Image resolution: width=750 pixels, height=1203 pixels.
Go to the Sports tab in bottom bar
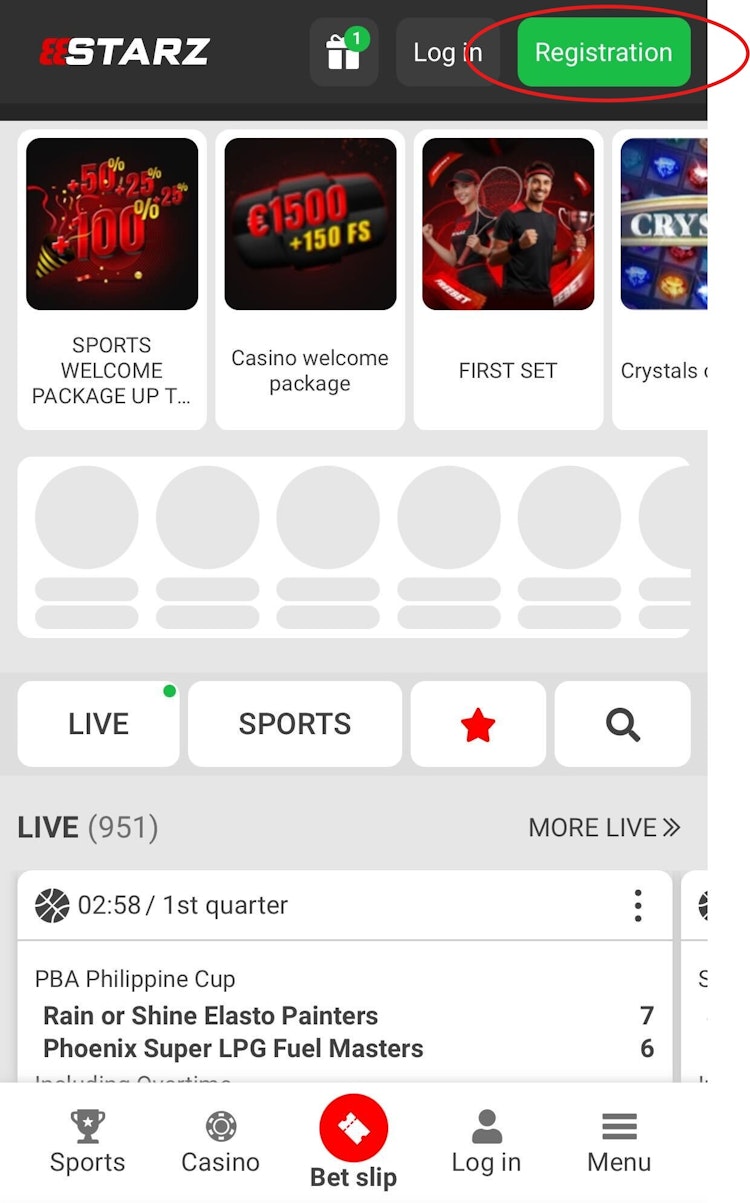tap(88, 1141)
